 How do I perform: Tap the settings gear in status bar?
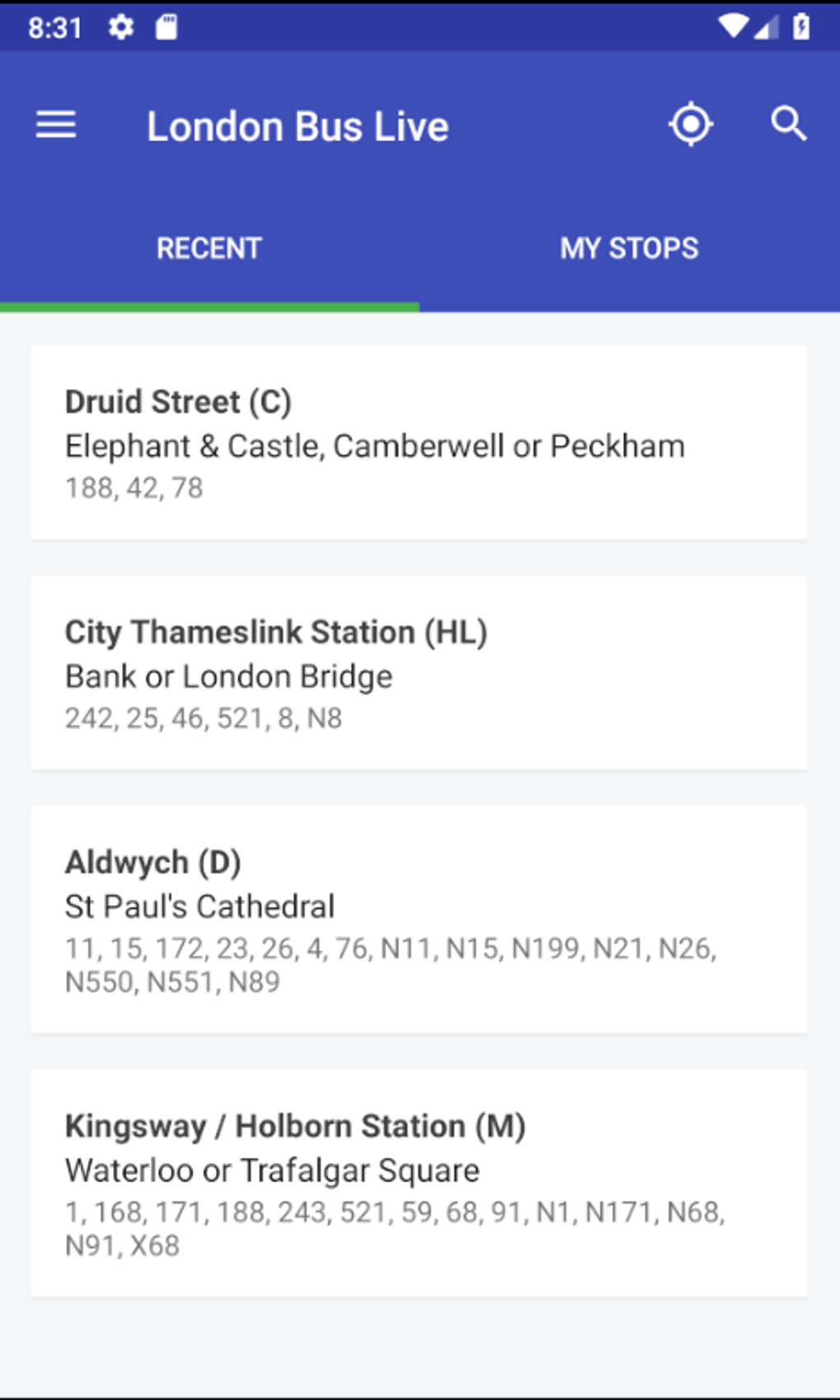120,27
